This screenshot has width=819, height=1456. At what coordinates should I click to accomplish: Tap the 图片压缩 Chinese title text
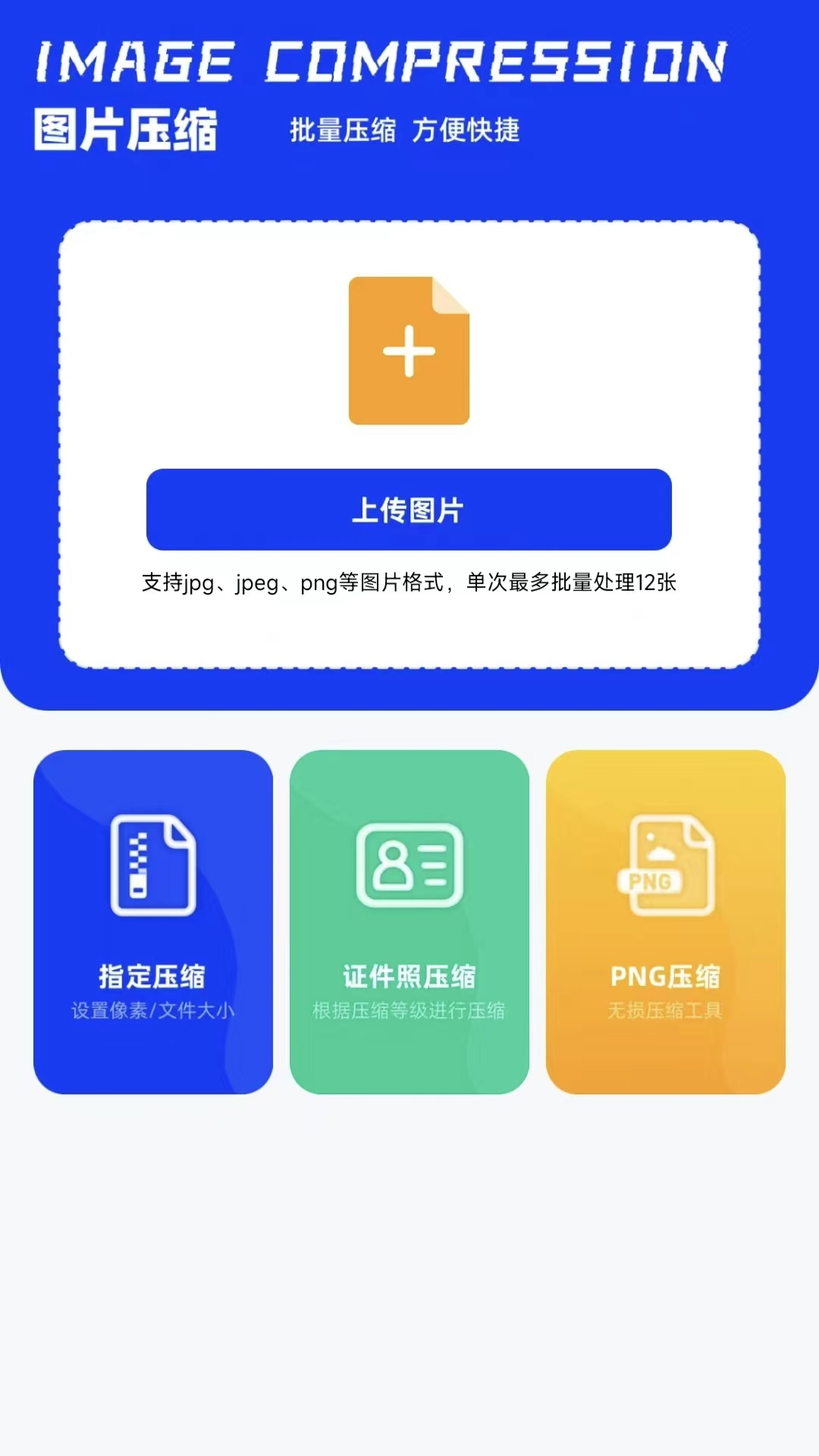click(x=127, y=129)
